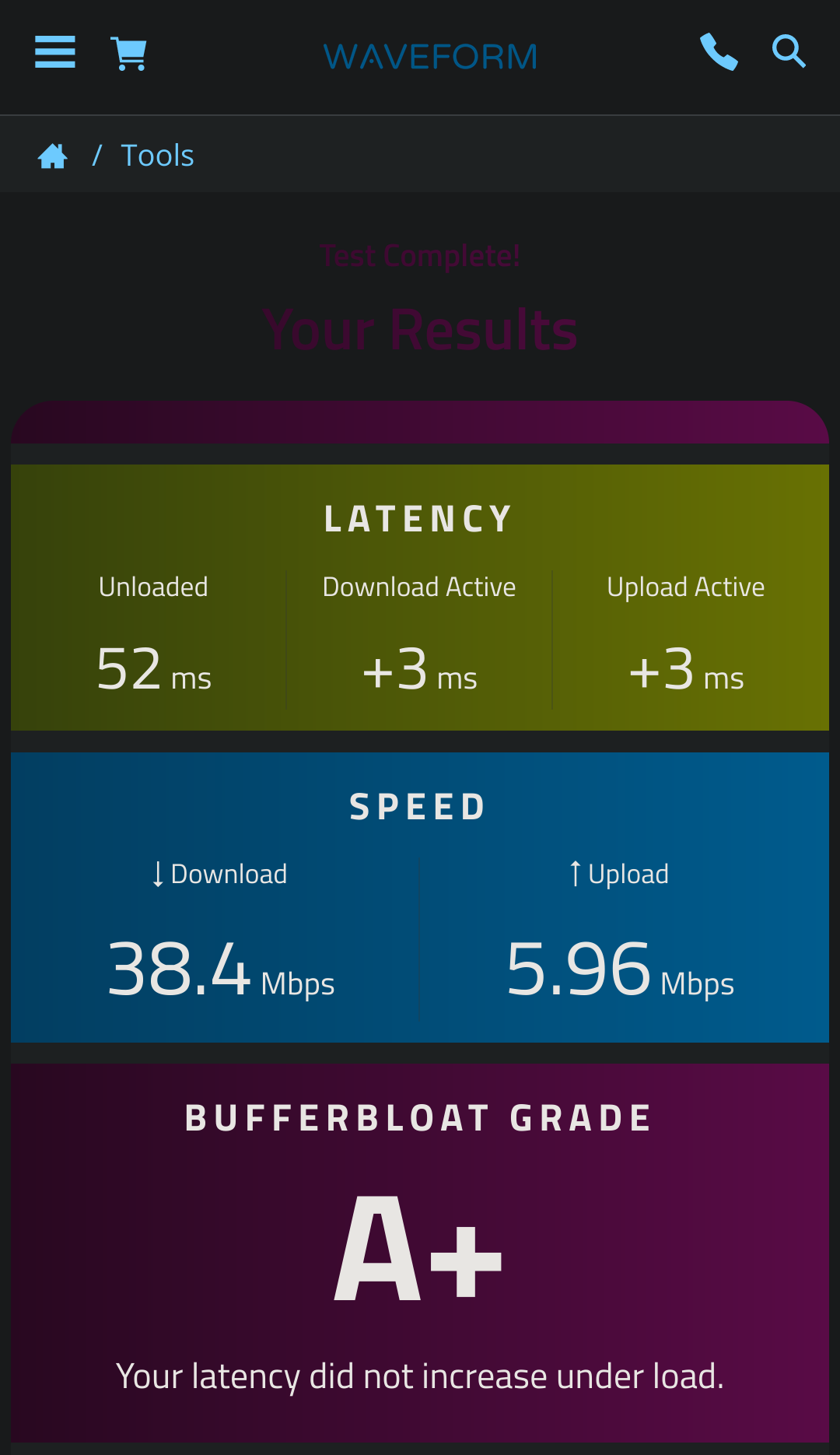Tap the home breadcrumb icon
840x1455 pixels.
[53, 156]
